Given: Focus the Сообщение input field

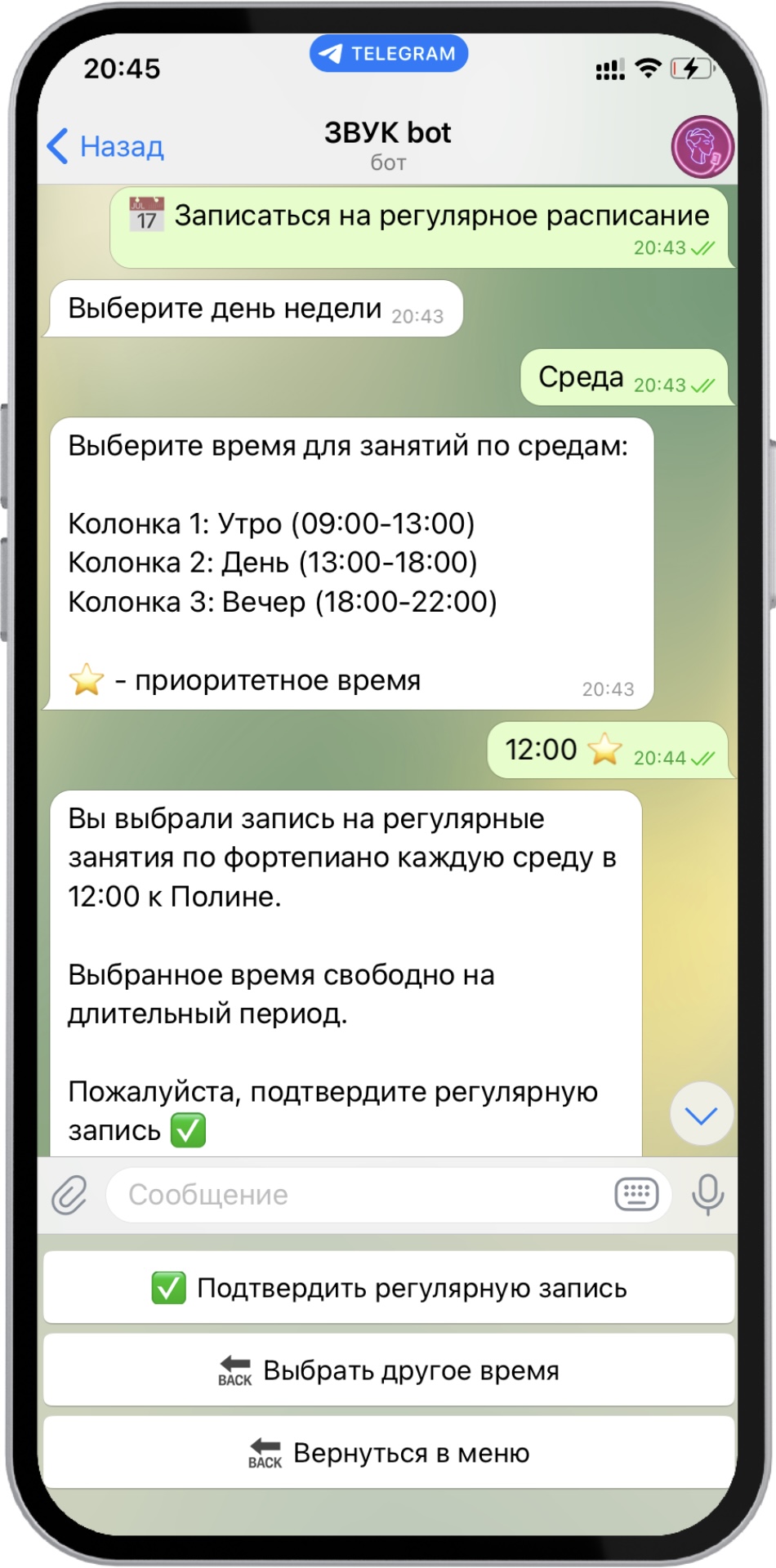Looking at the screenshot, I should tap(359, 1195).
